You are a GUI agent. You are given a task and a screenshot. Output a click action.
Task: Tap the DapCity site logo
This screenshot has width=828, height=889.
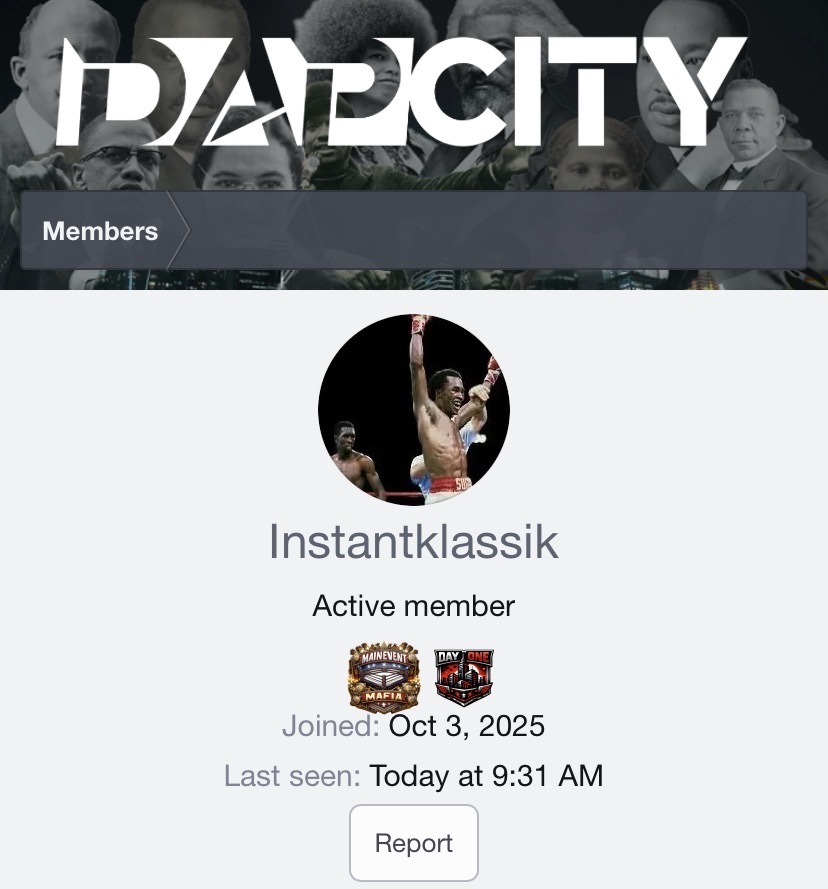tap(400, 92)
